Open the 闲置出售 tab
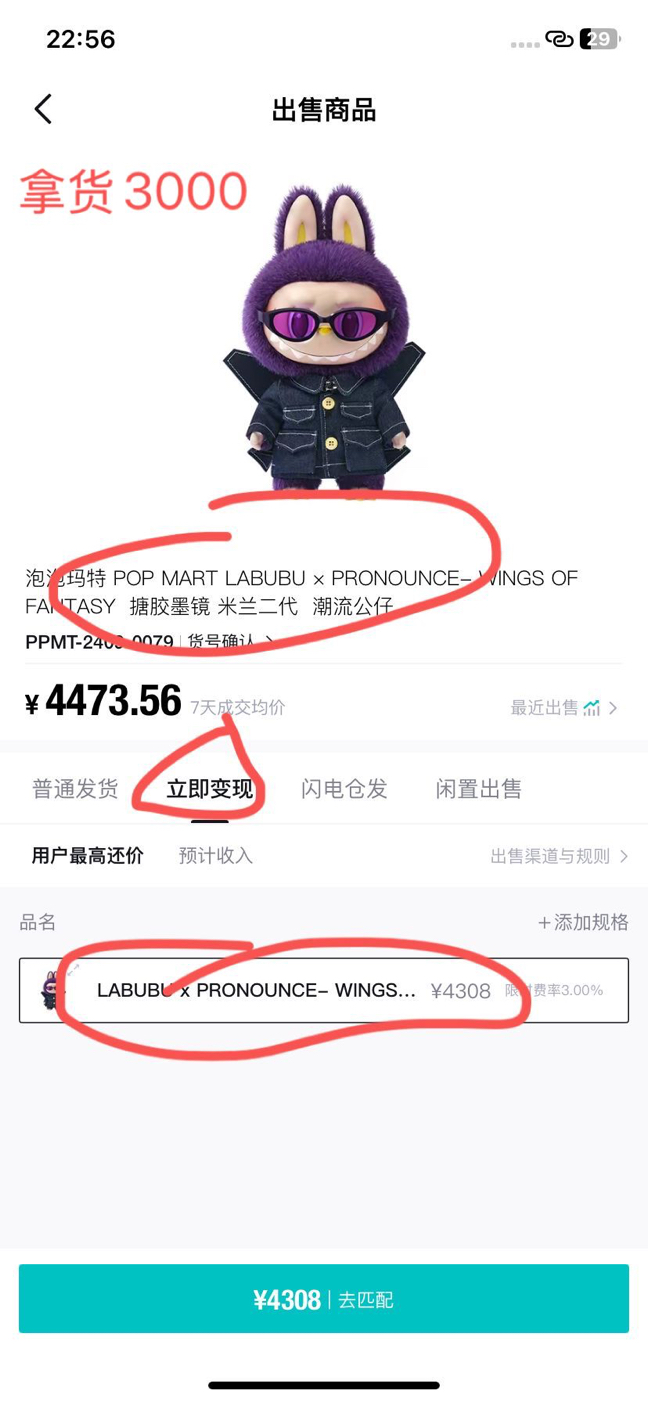This screenshot has width=648, height=1402. (479, 789)
